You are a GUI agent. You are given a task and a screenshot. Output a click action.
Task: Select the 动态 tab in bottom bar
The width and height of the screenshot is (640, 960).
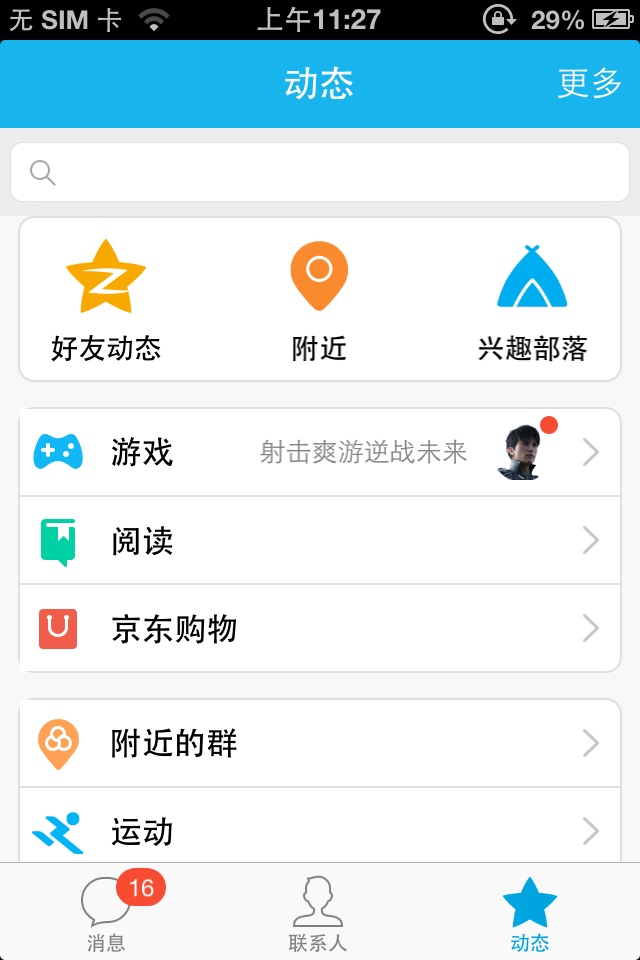coord(529,913)
